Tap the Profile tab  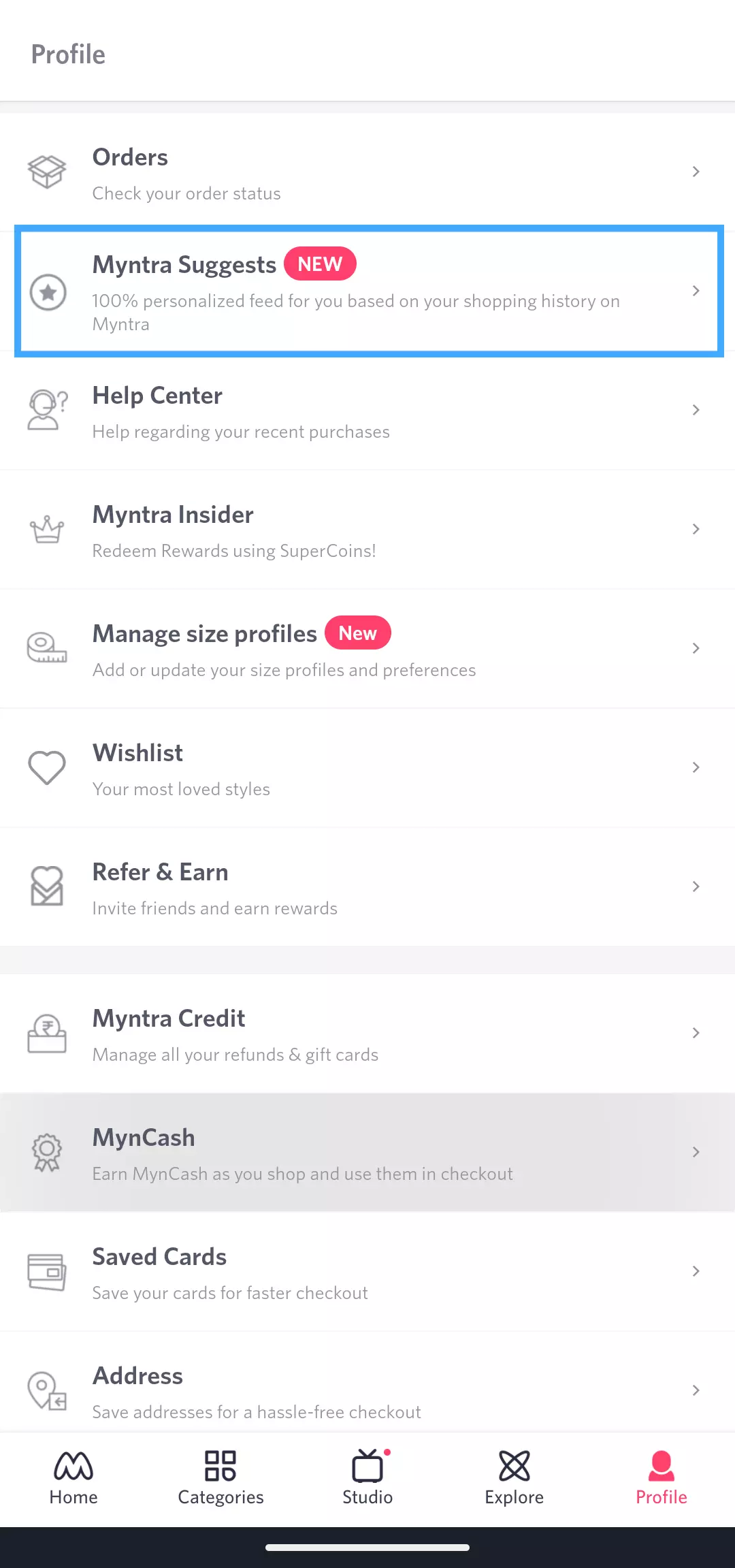661,1477
